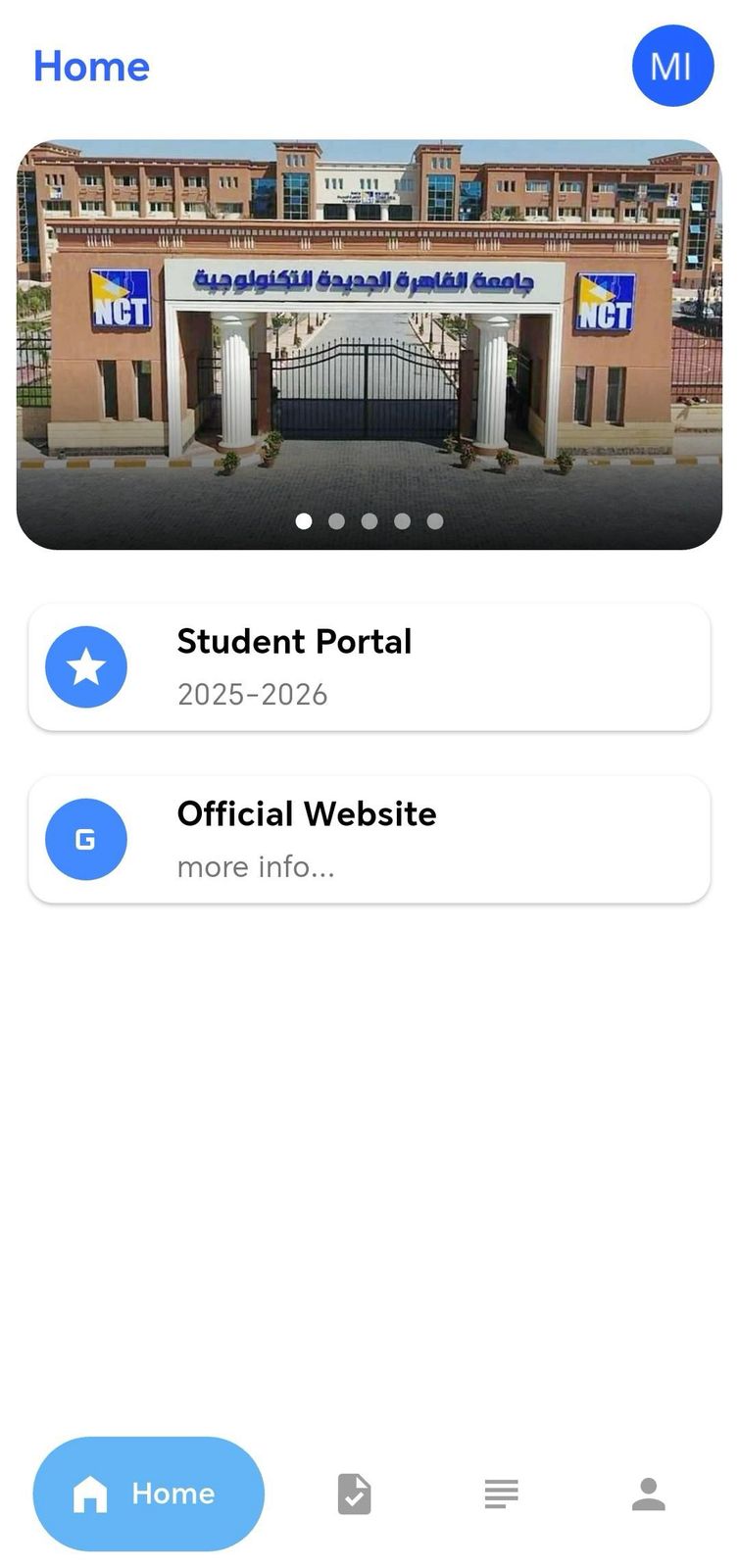
Task: Open the tasks document icon in bottom bar
Action: (x=354, y=1493)
